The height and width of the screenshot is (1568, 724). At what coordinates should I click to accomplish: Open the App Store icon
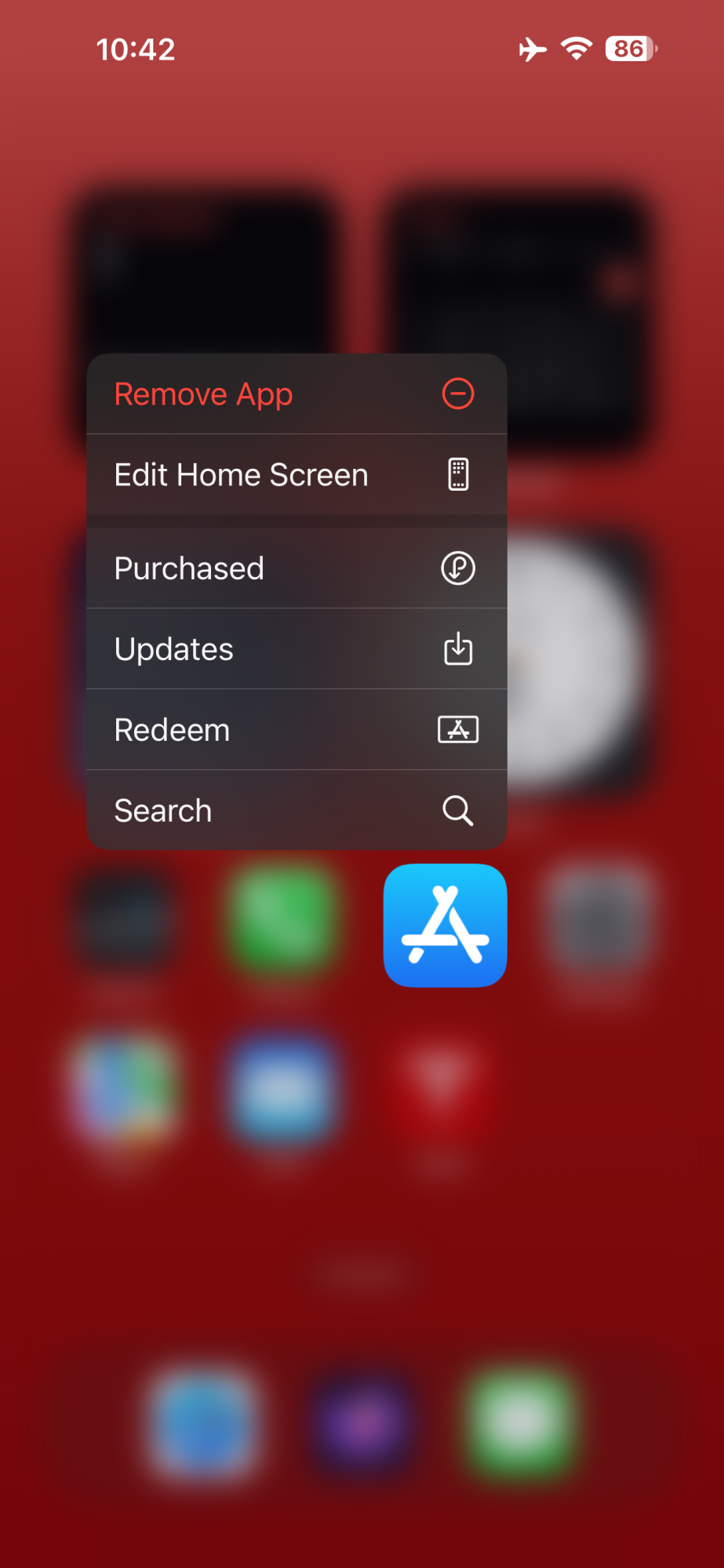pyautogui.click(x=445, y=925)
